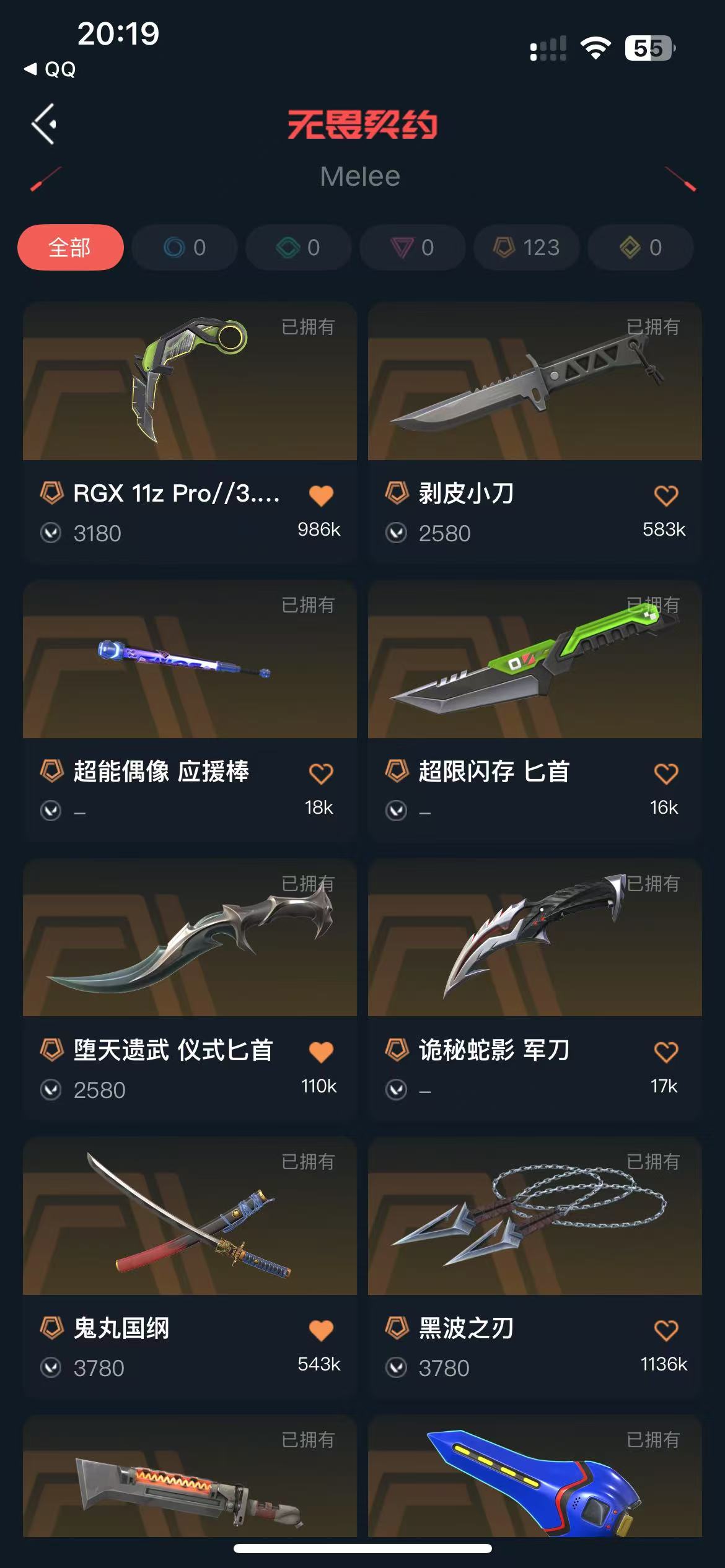Go back using the top-left arrow
Viewport: 725px width, 1568px height.
pos(45,124)
